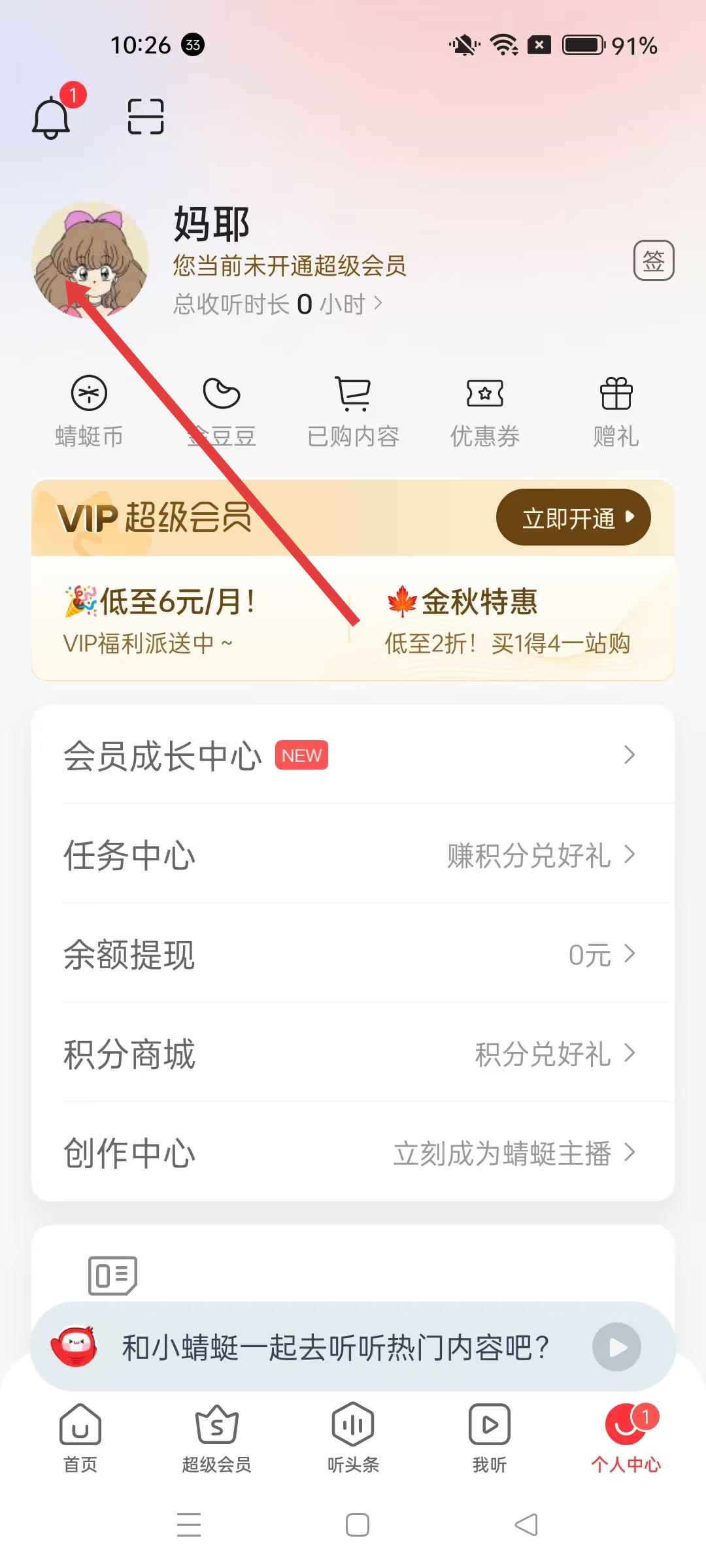Viewport: 706px width, 1568px height.
Task: Open 会员成长中心
Action: (352, 755)
